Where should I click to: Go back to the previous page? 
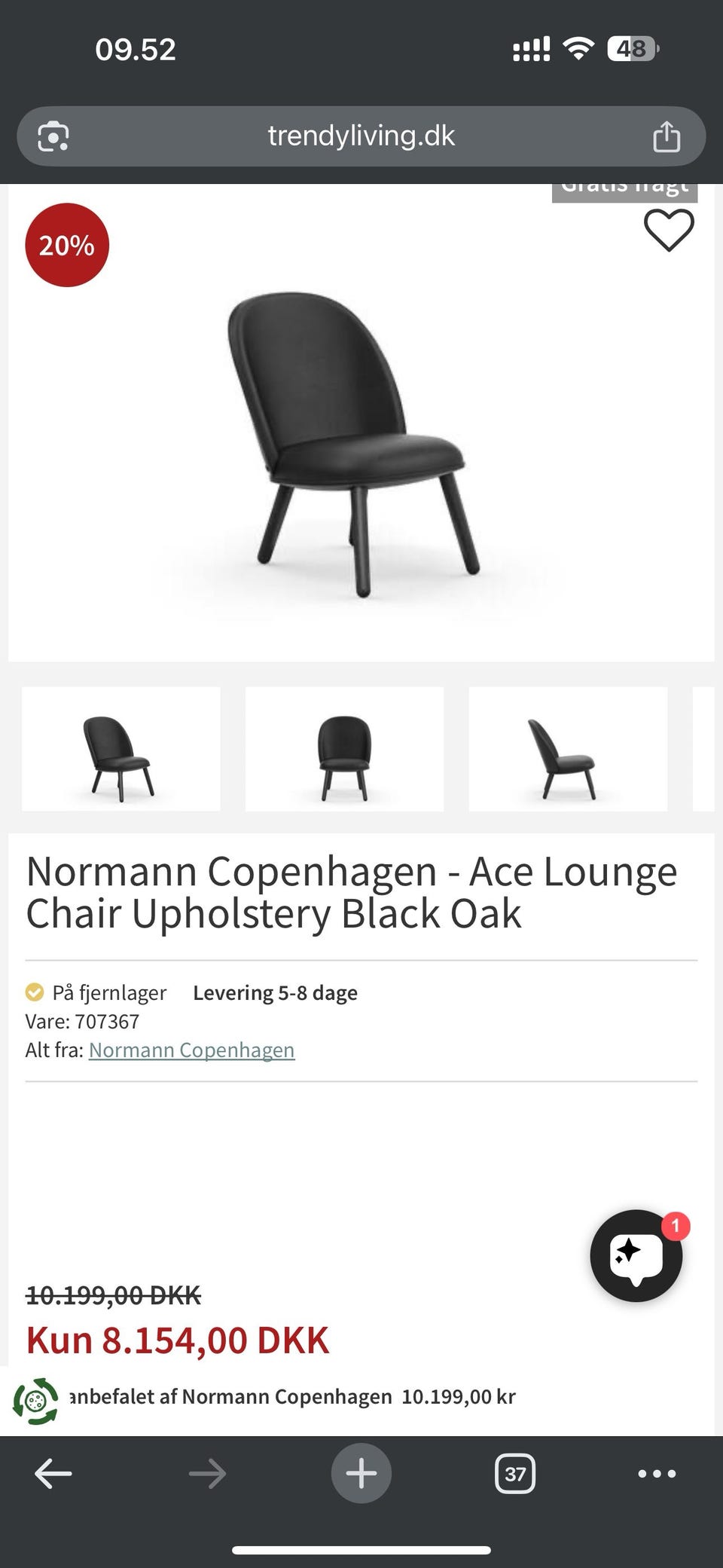point(53,1473)
